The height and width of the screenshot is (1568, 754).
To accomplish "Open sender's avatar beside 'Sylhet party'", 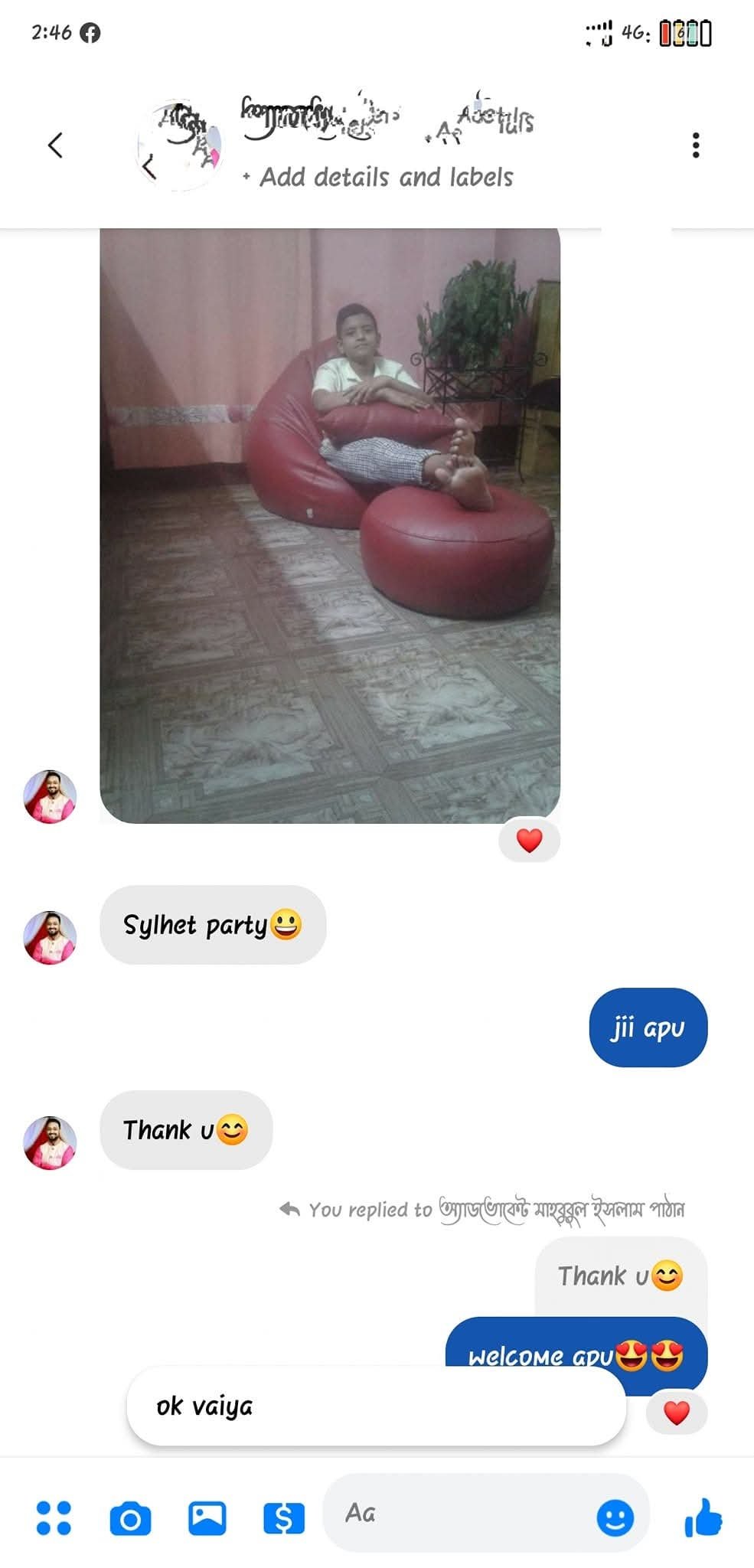I will (50, 938).
